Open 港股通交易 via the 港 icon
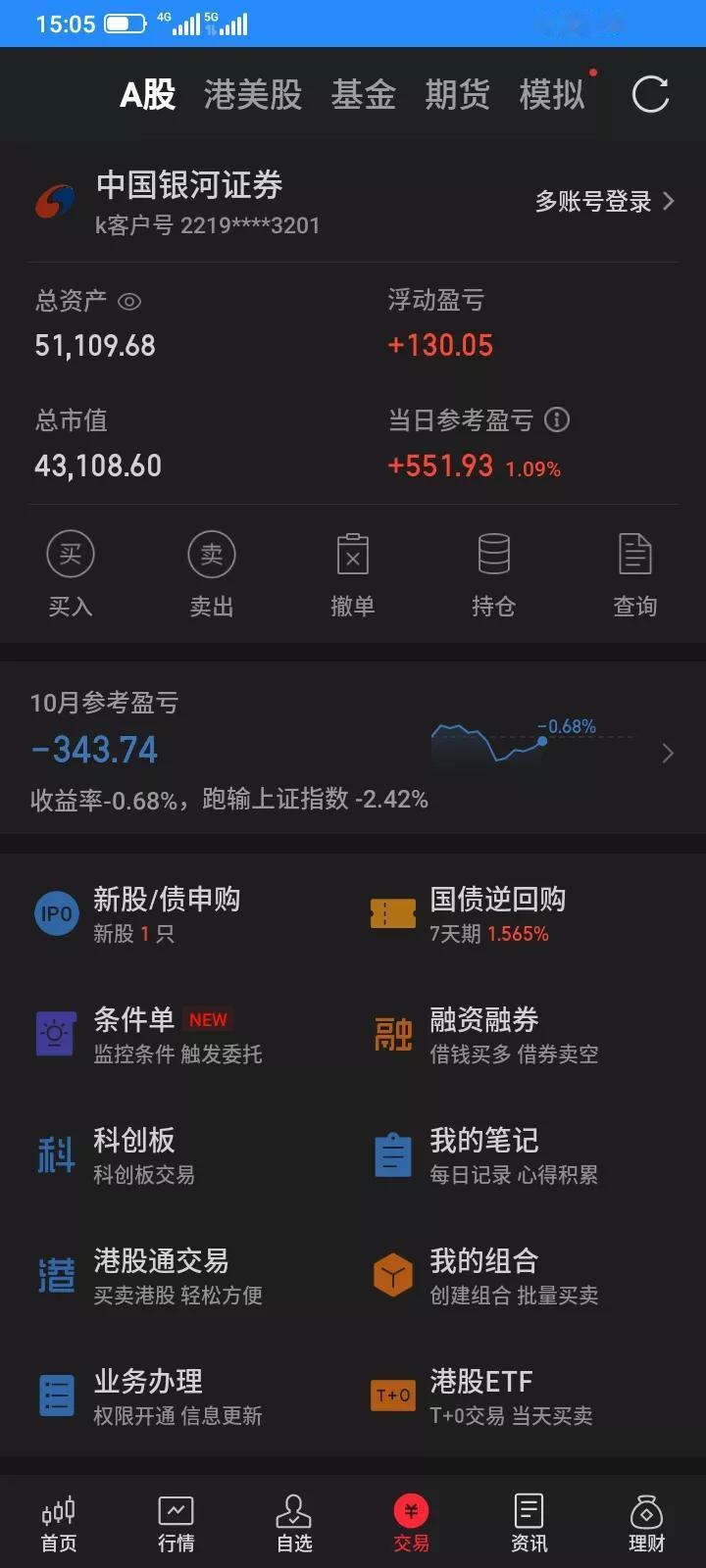 tap(56, 1275)
